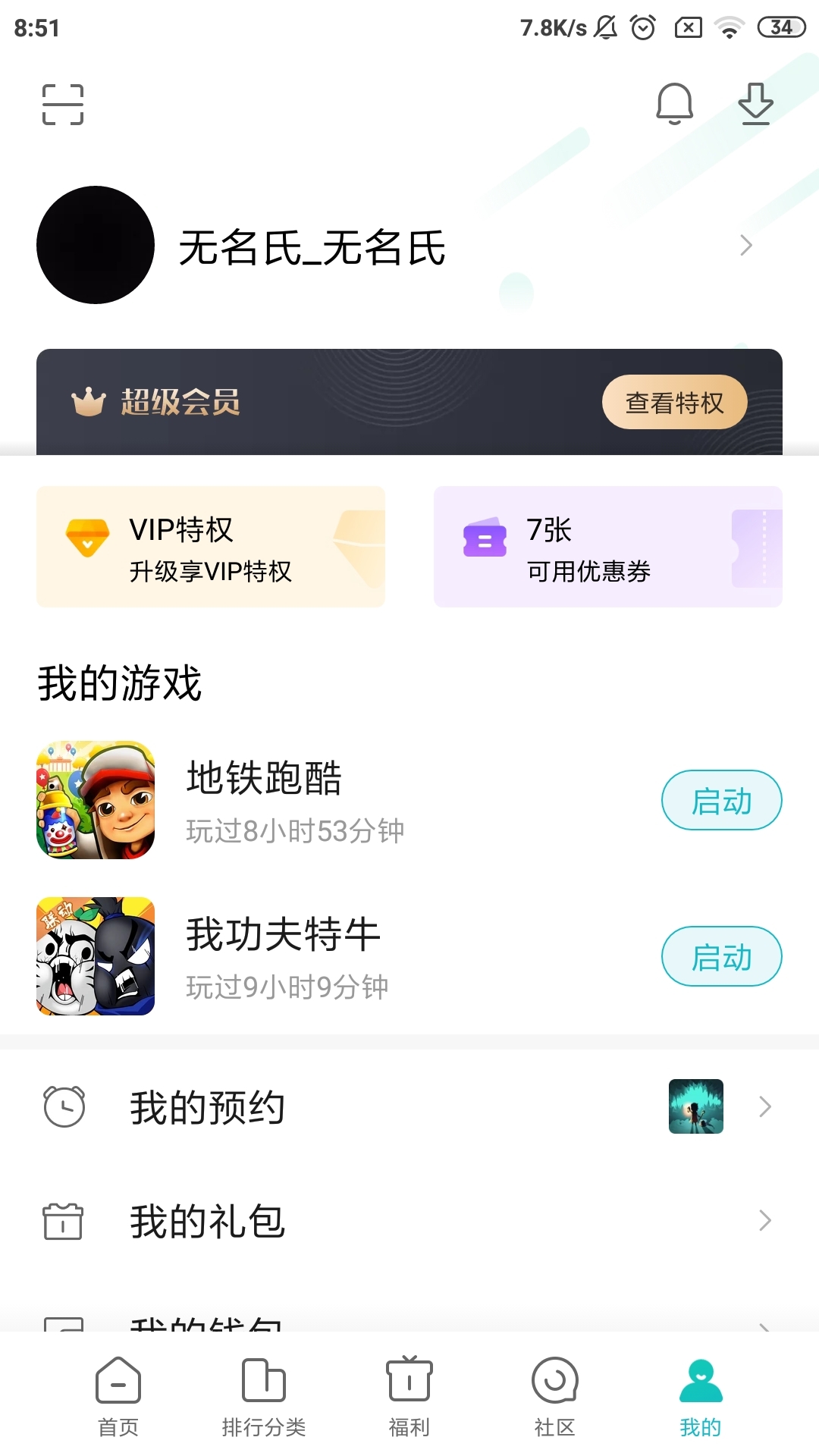Open the 我的预约 row
Viewport: 819px width, 1456px height.
point(409,1107)
